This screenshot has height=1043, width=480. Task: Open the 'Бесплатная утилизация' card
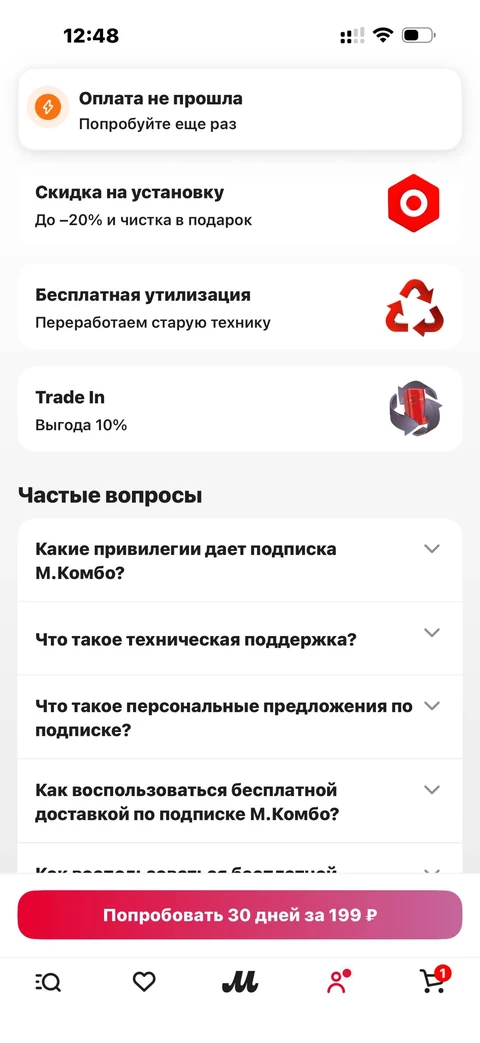(x=239, y=307)
